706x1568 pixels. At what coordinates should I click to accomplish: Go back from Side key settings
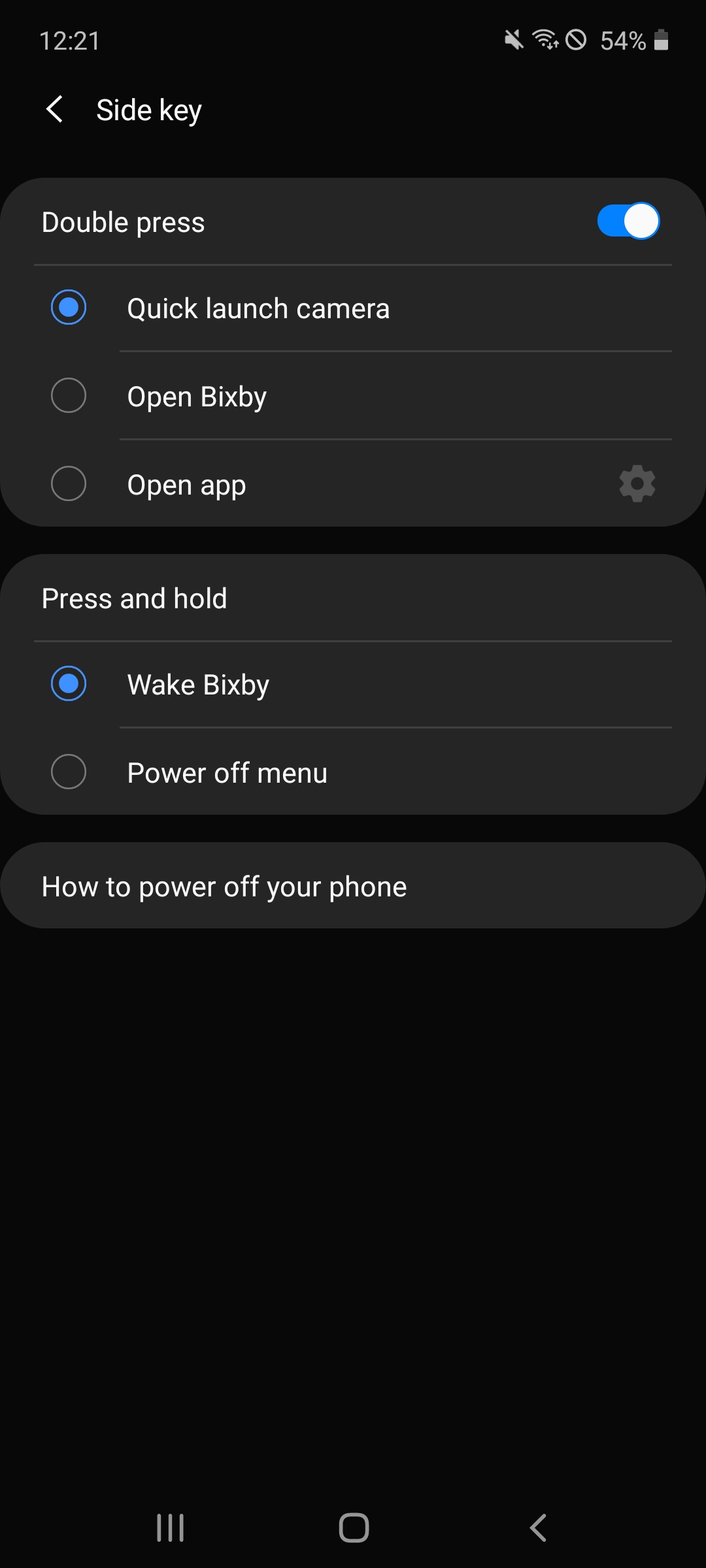pos(56,109)
